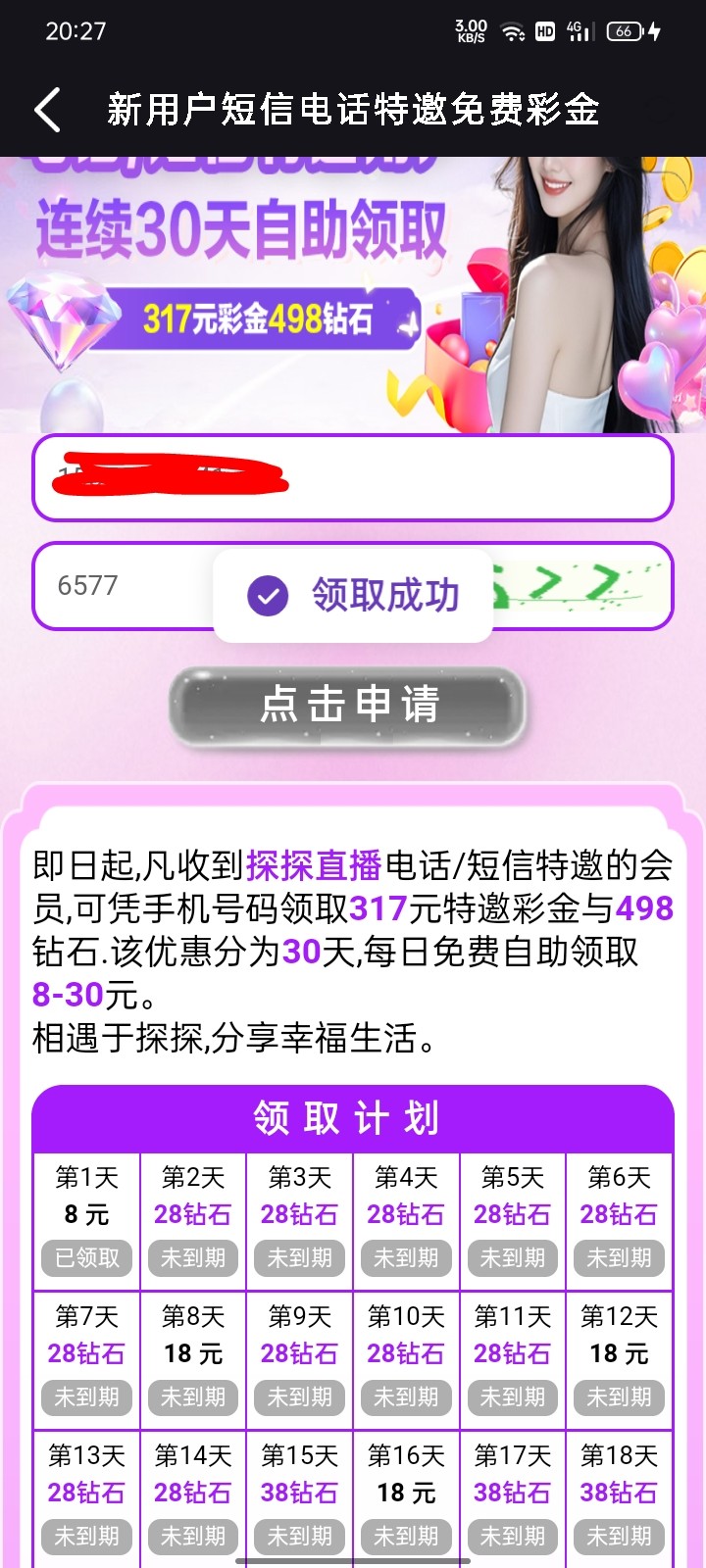Viewport: 706px width, 1568px height.
Task: Tap the 未到期 button under 第8天
Action: point(193,1396)
